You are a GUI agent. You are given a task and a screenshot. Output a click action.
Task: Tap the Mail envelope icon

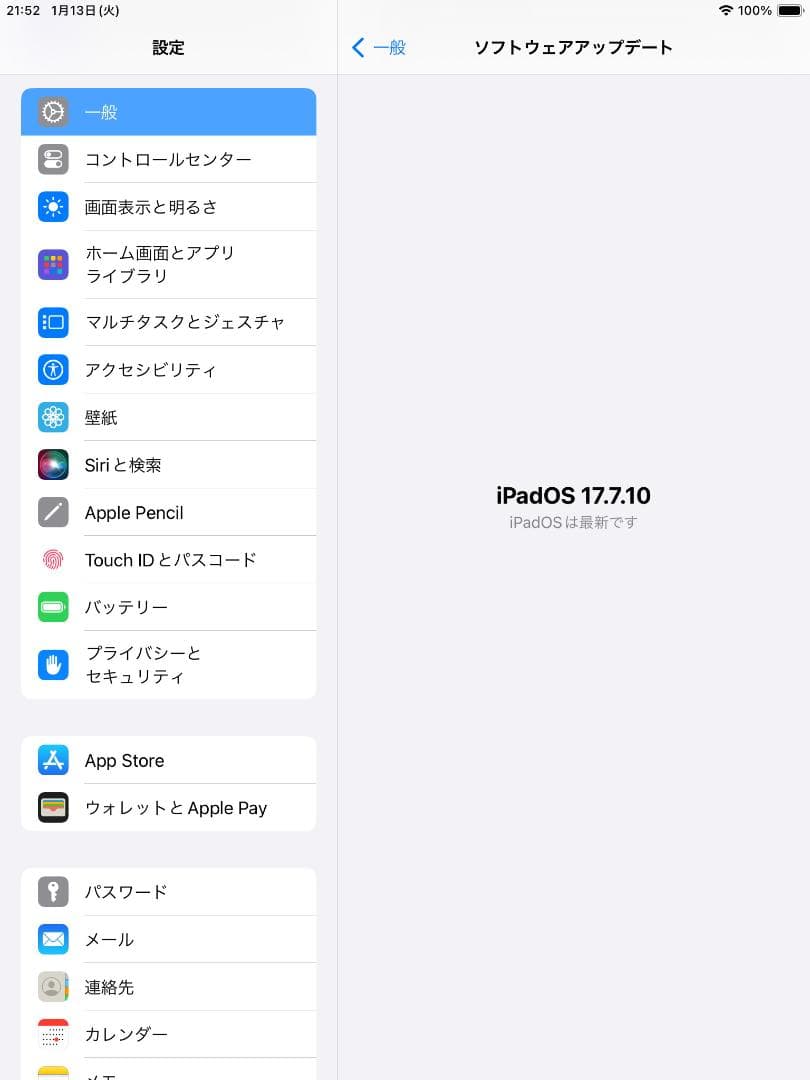pyautogui.click(x=53, y=939)
